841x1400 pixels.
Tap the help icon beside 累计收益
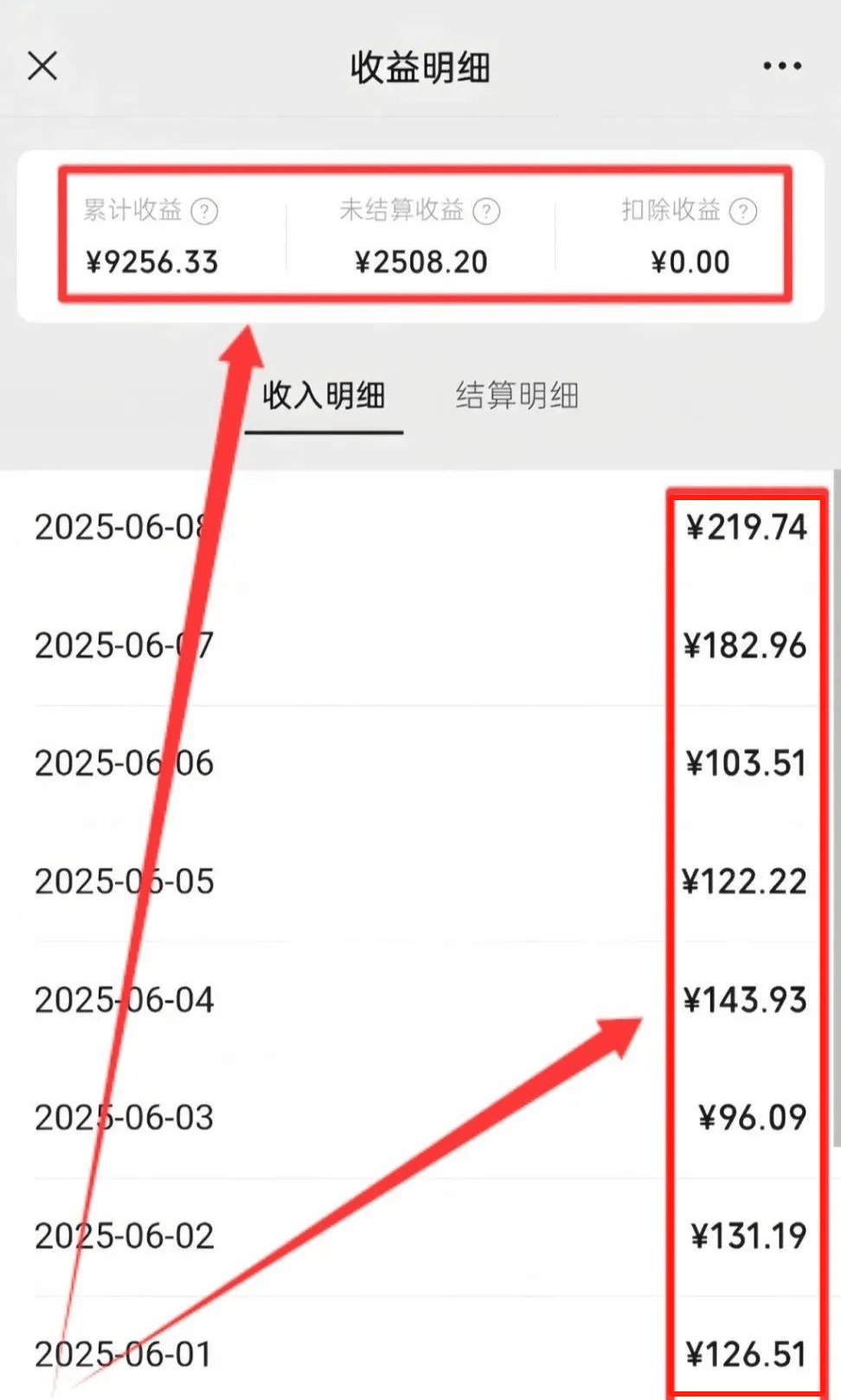coord(204,211)
